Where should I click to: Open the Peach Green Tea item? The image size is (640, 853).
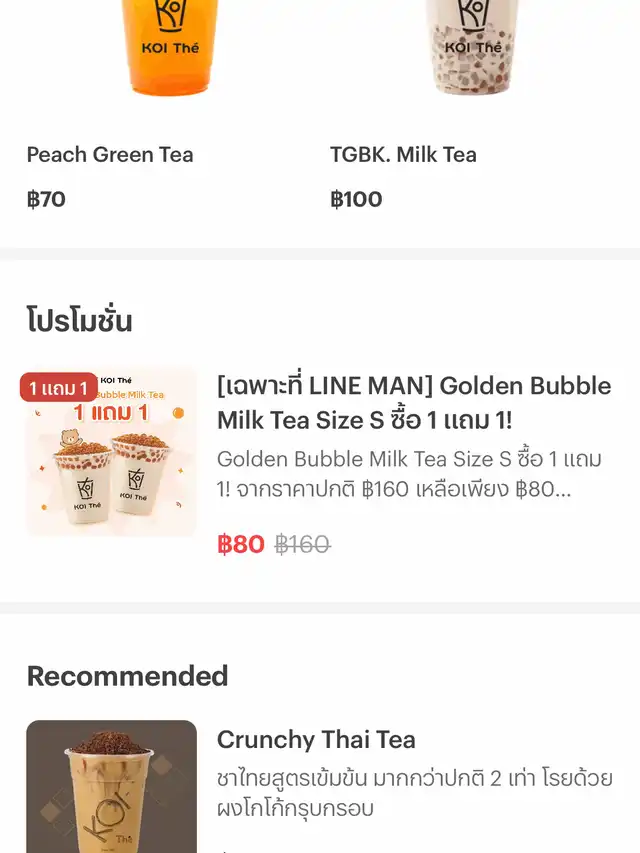point(110,155)
